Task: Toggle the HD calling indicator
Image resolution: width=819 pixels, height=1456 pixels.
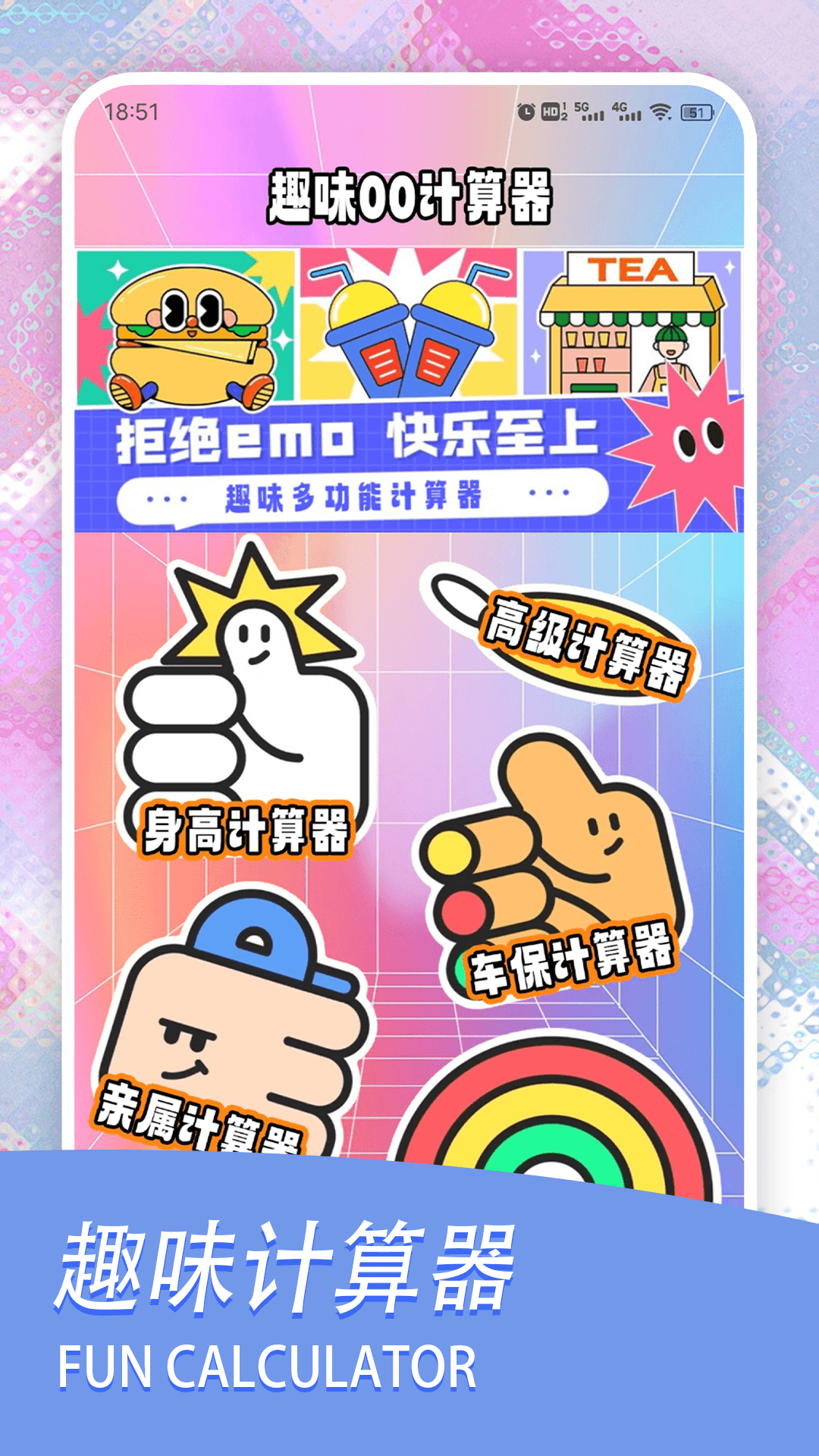Action: coord(550,111)
